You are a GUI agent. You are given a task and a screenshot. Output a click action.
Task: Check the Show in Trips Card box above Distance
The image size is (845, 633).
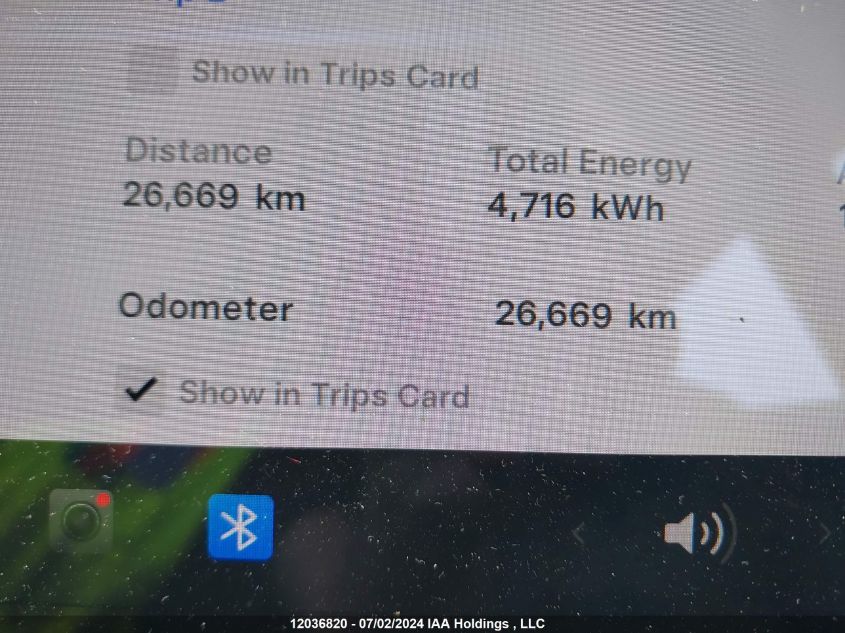[x=153, y=70]
